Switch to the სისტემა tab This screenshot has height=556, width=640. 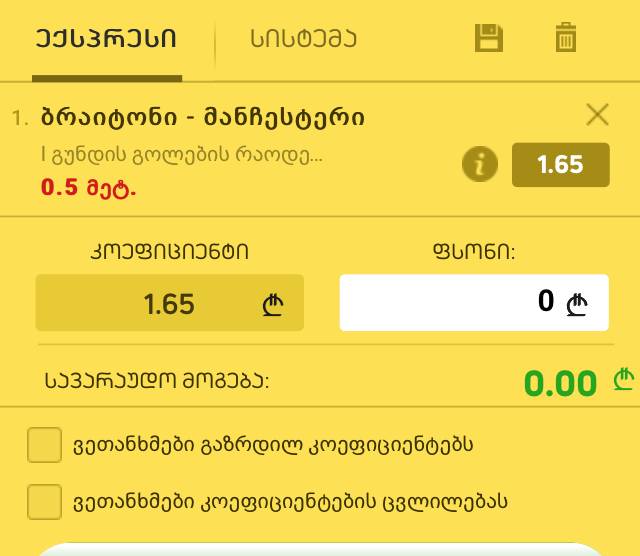click(x=303, y=40)
